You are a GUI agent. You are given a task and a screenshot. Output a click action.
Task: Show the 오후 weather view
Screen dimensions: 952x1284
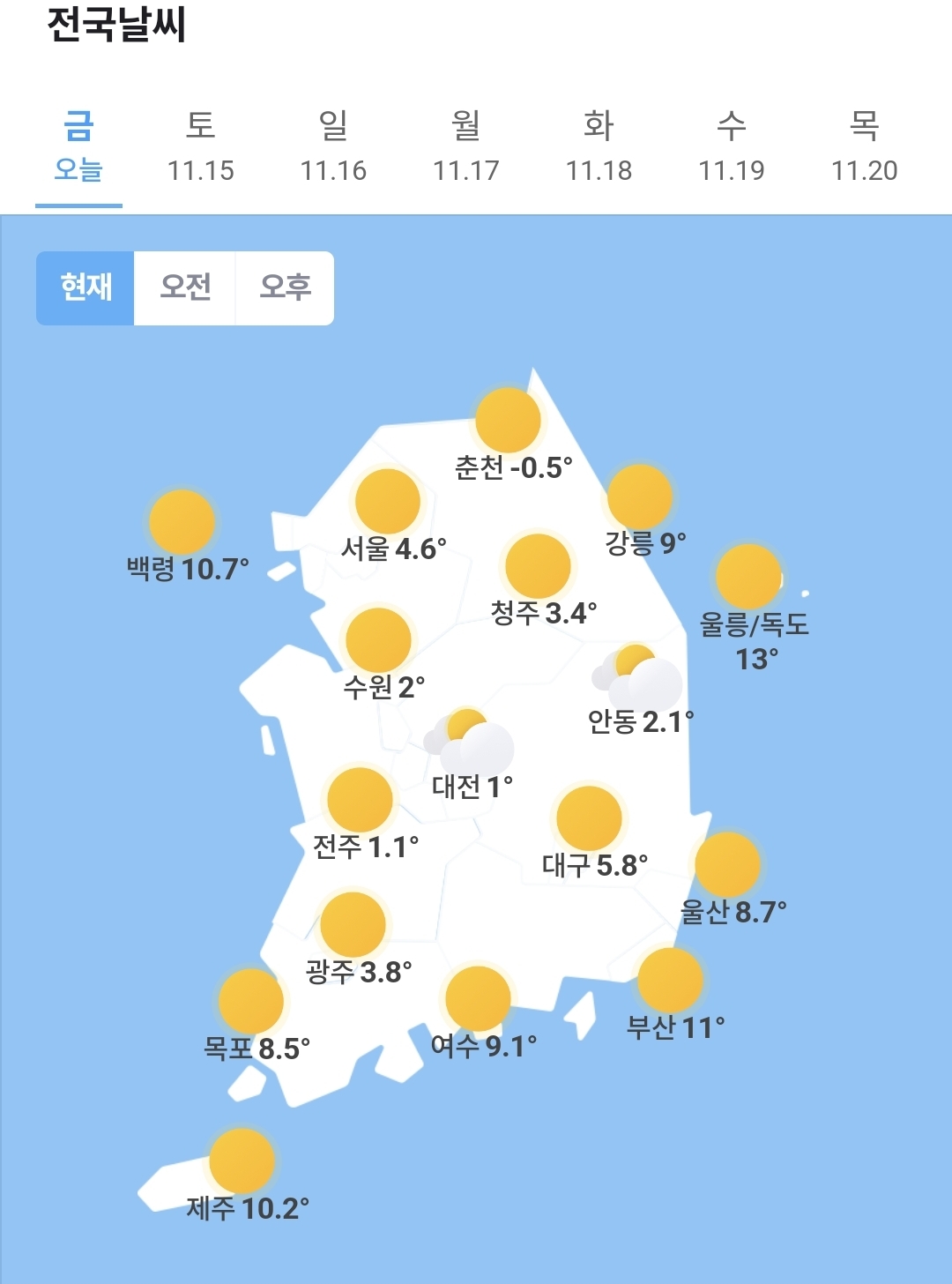click(x=285, y=287)
